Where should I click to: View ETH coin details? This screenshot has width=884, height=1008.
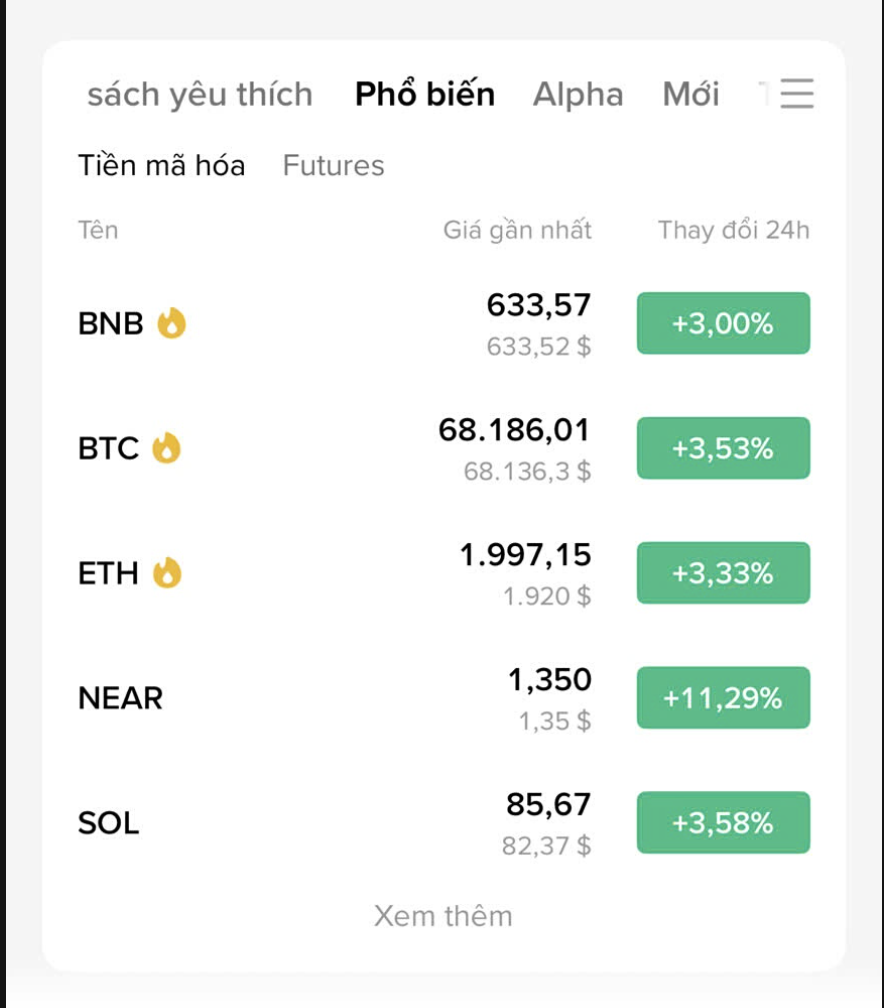(109, 574)
